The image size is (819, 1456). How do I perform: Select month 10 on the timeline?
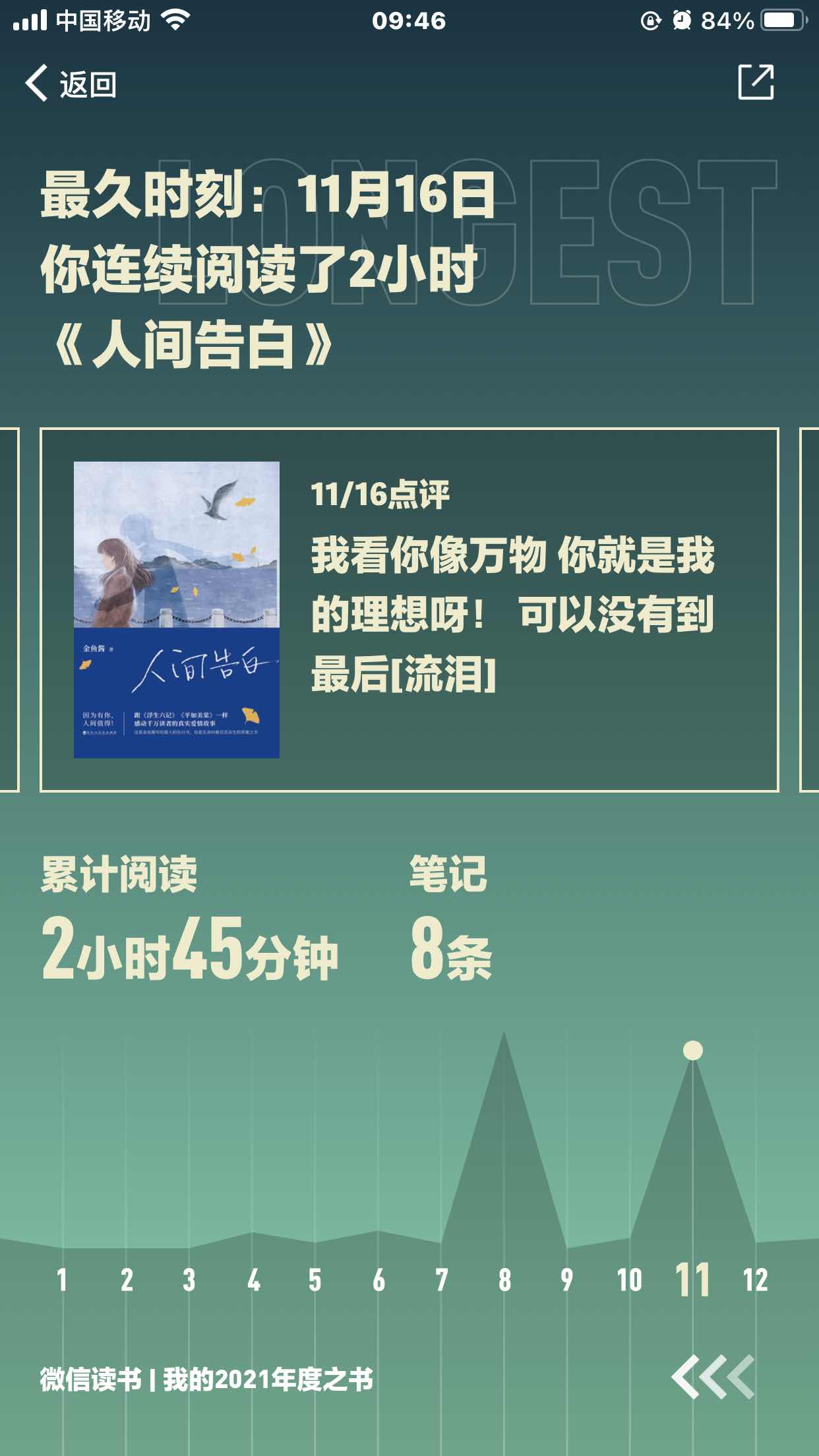(x=630, y=1280)
